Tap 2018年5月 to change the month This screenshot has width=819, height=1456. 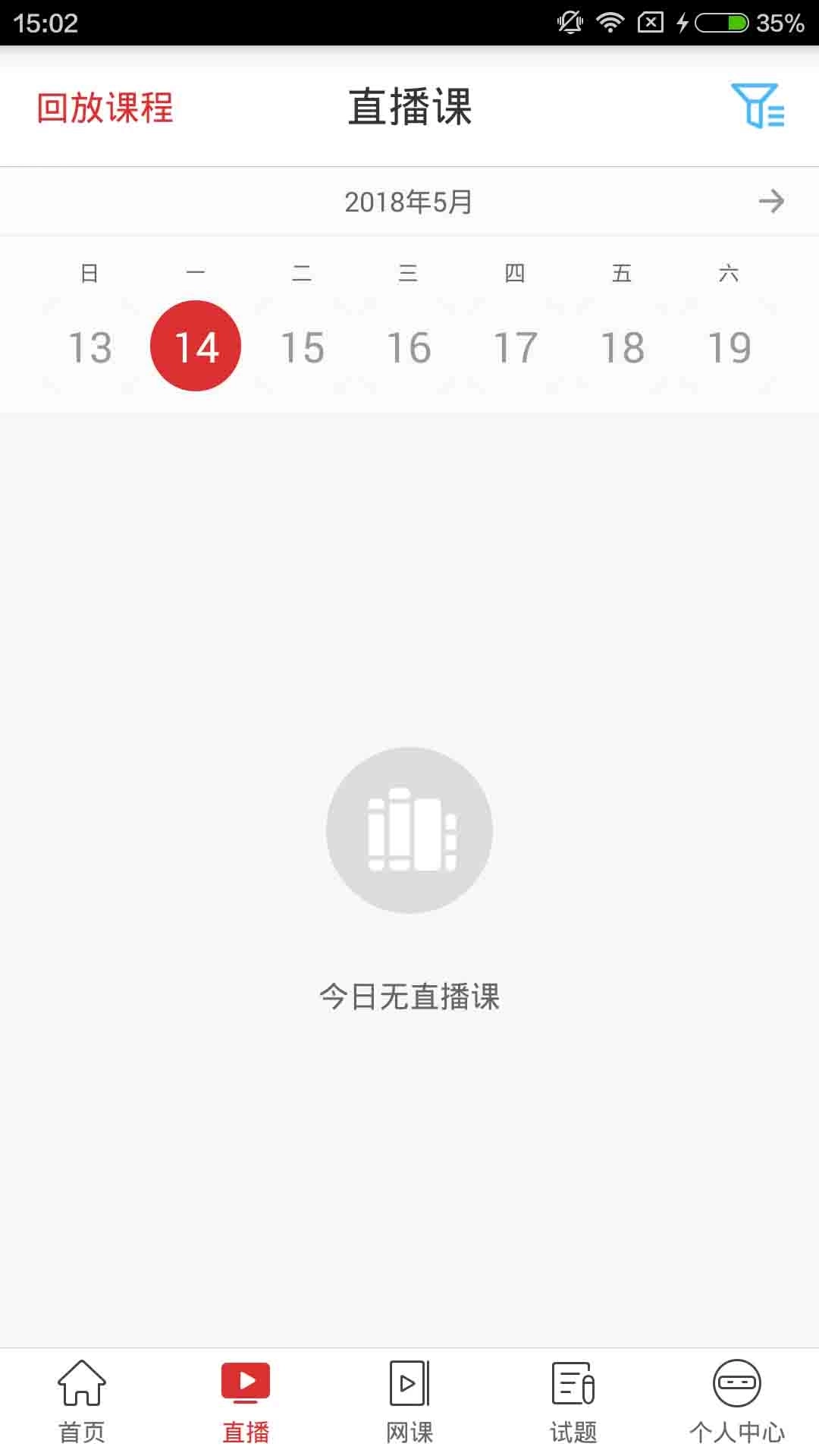pos(408,201)
